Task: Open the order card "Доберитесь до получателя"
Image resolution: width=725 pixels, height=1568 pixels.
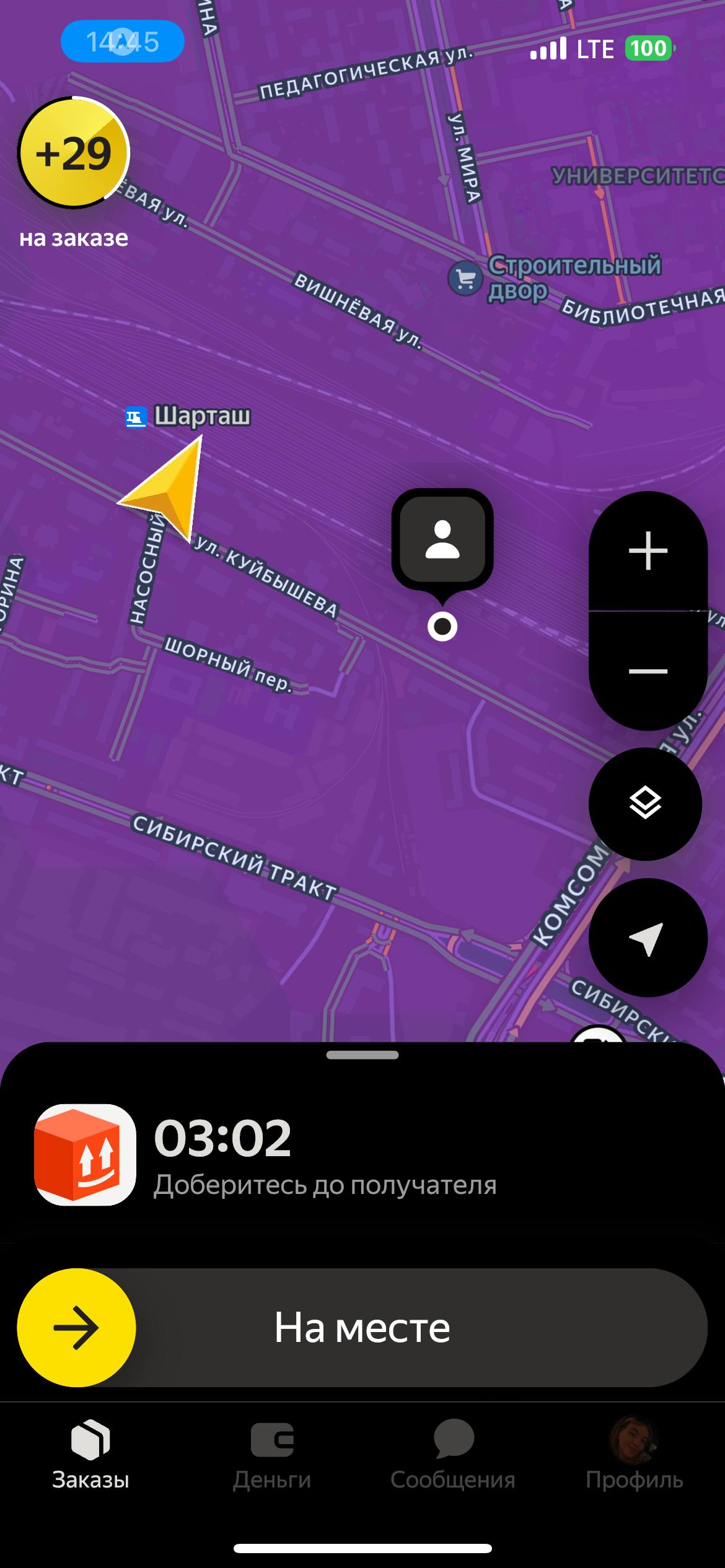Action: pos(325,1156)
